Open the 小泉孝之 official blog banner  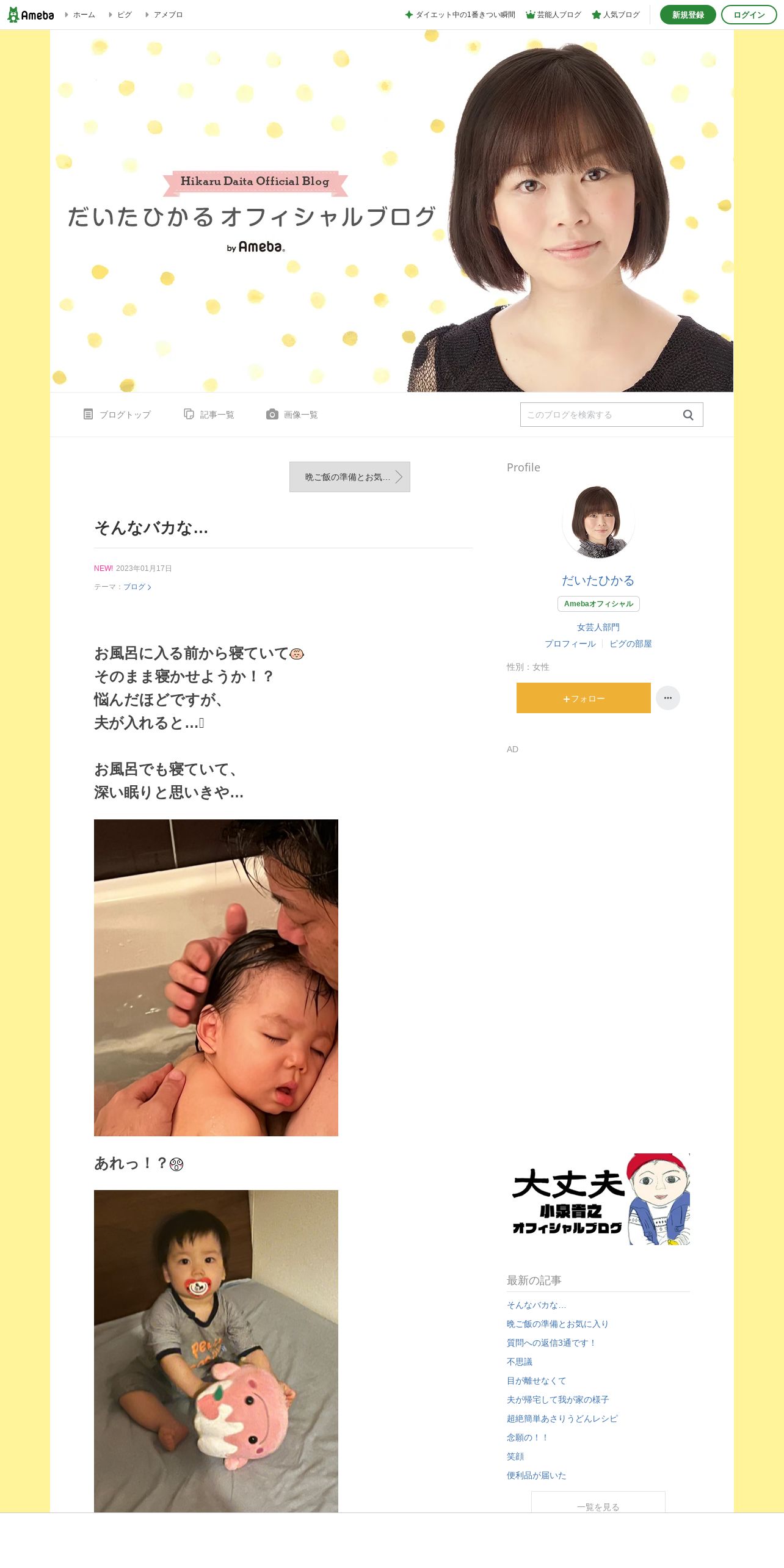[x=598, y=1199]
